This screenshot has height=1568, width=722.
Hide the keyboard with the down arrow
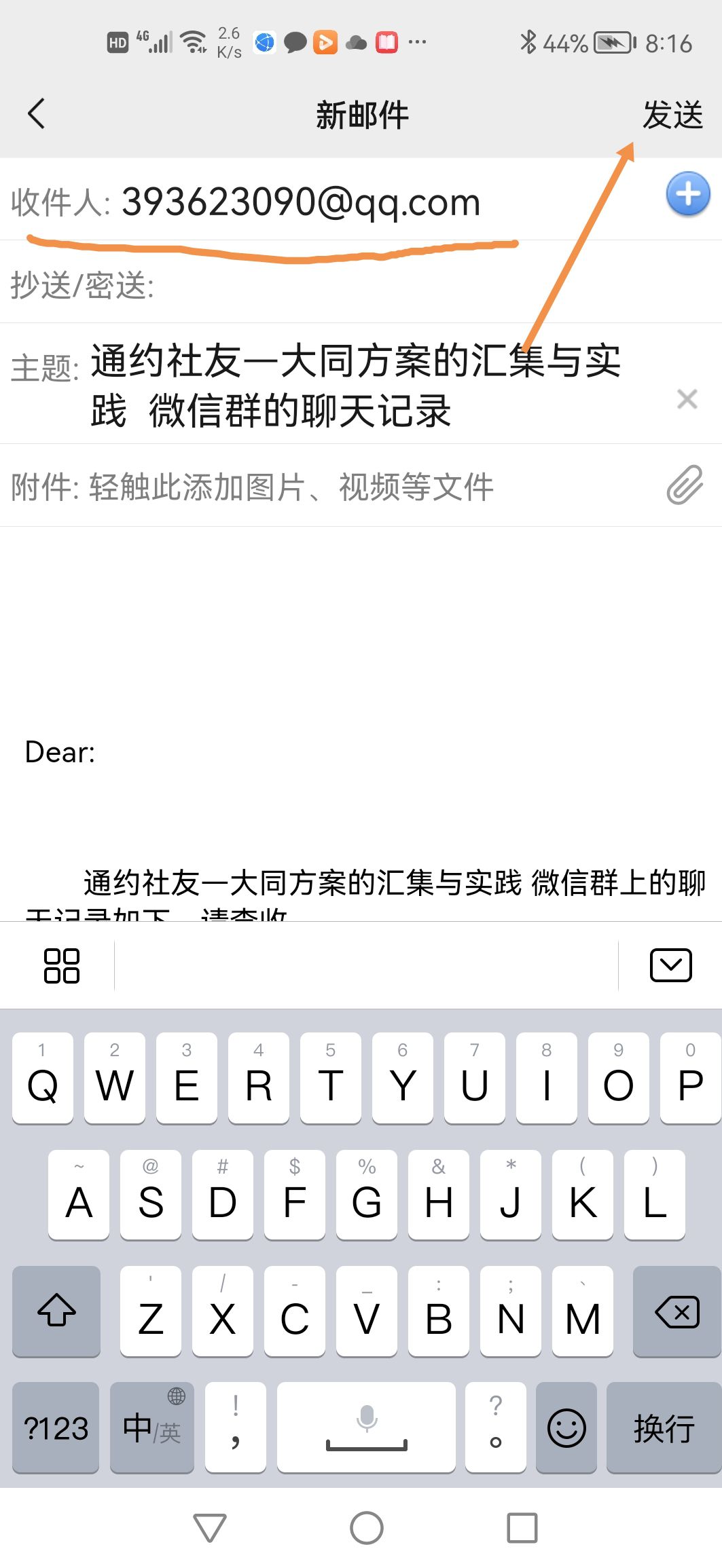point(670,965)
